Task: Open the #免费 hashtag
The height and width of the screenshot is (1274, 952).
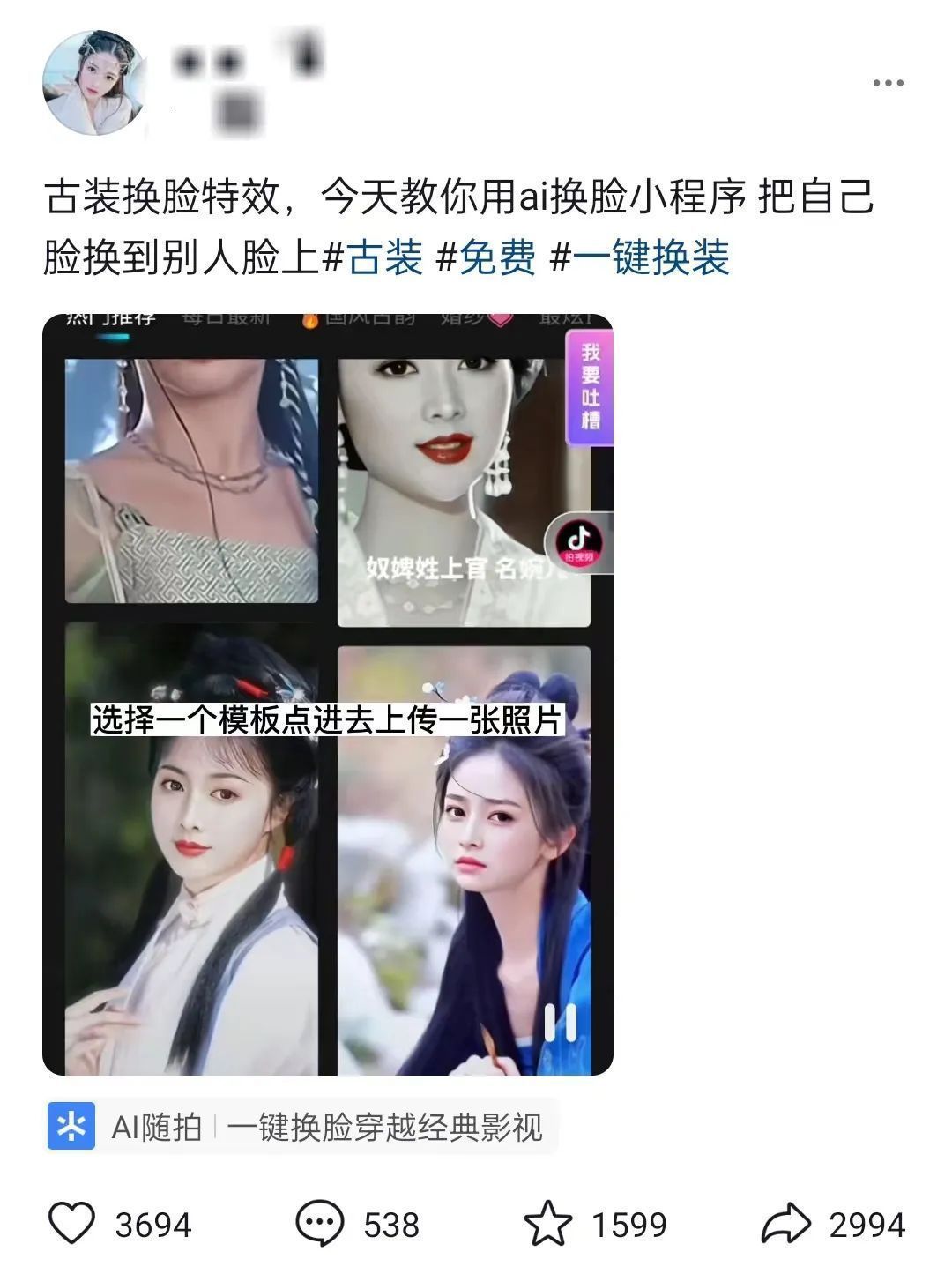Action: click(x=487, y=258)
